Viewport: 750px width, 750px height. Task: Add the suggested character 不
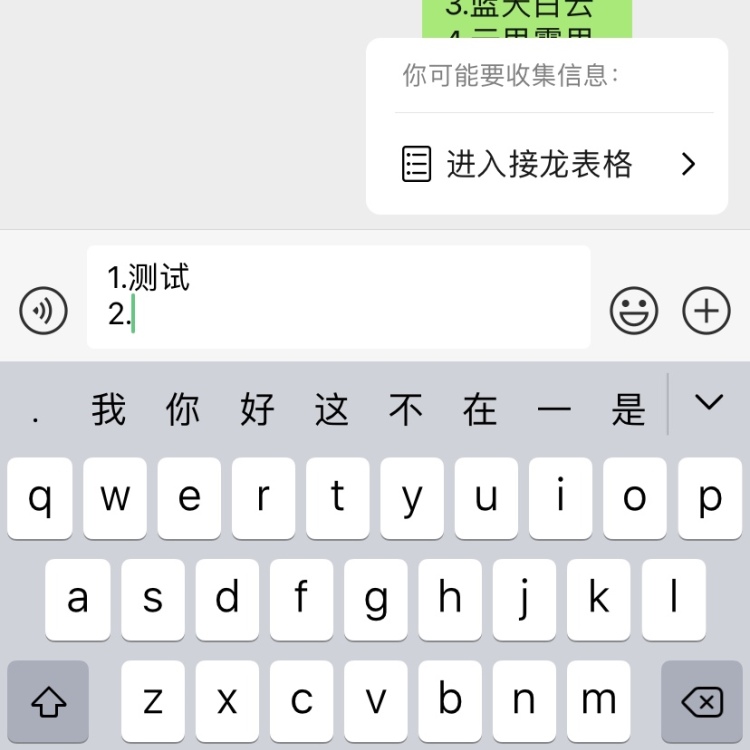tap(406, 409)
